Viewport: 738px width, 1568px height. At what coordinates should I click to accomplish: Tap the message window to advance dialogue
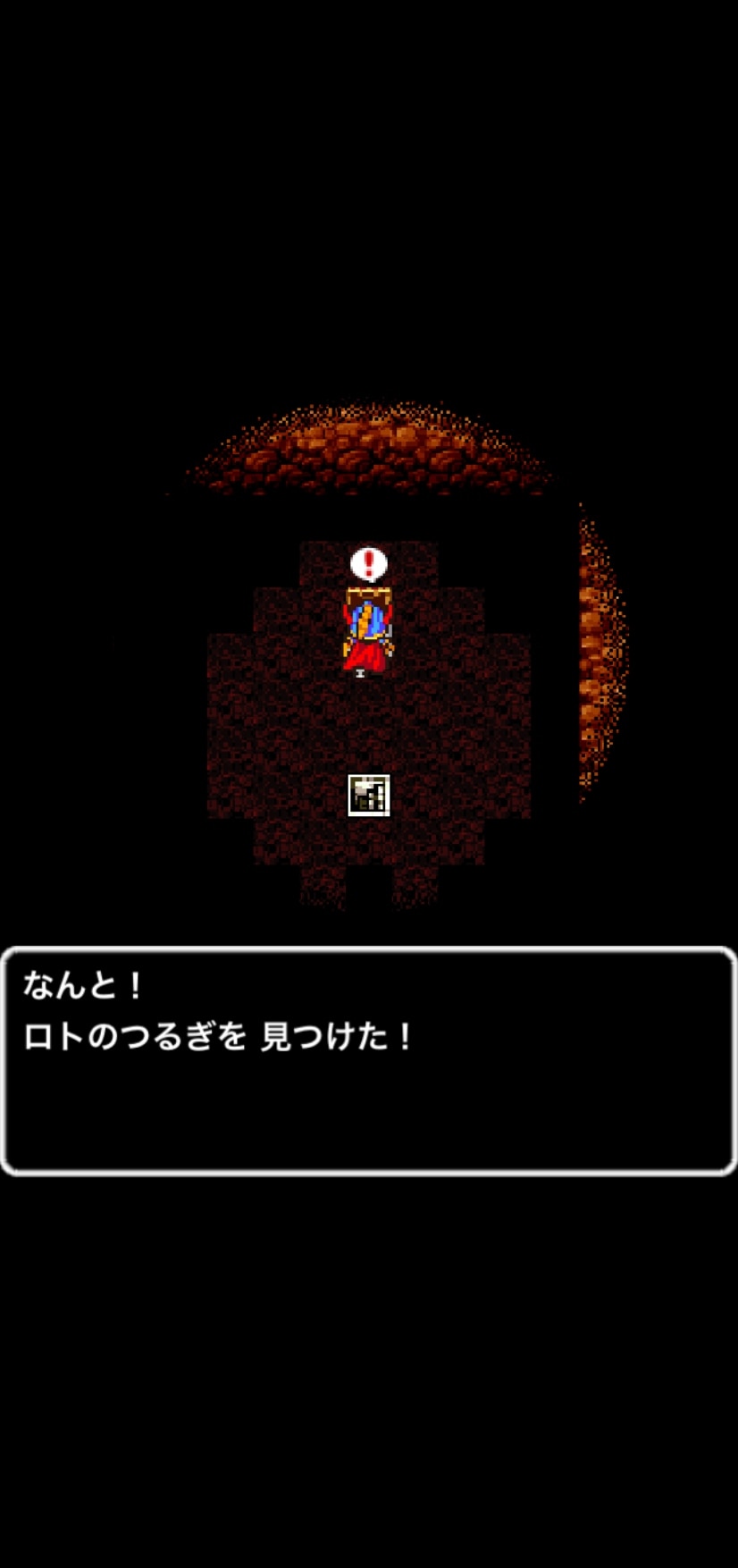click(368, 1061)
